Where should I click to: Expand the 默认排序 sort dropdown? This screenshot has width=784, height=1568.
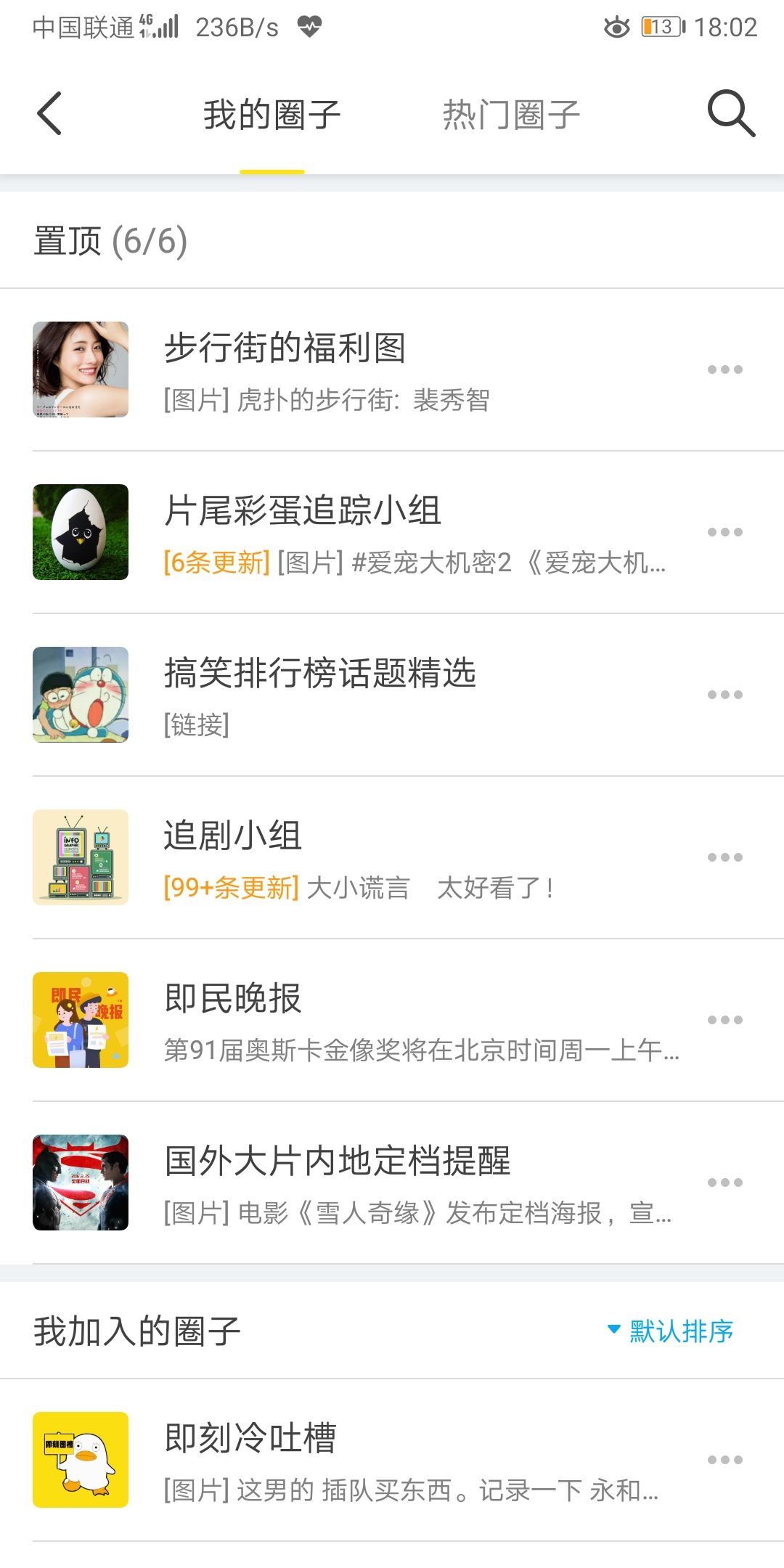click(x=671, y=1331)
